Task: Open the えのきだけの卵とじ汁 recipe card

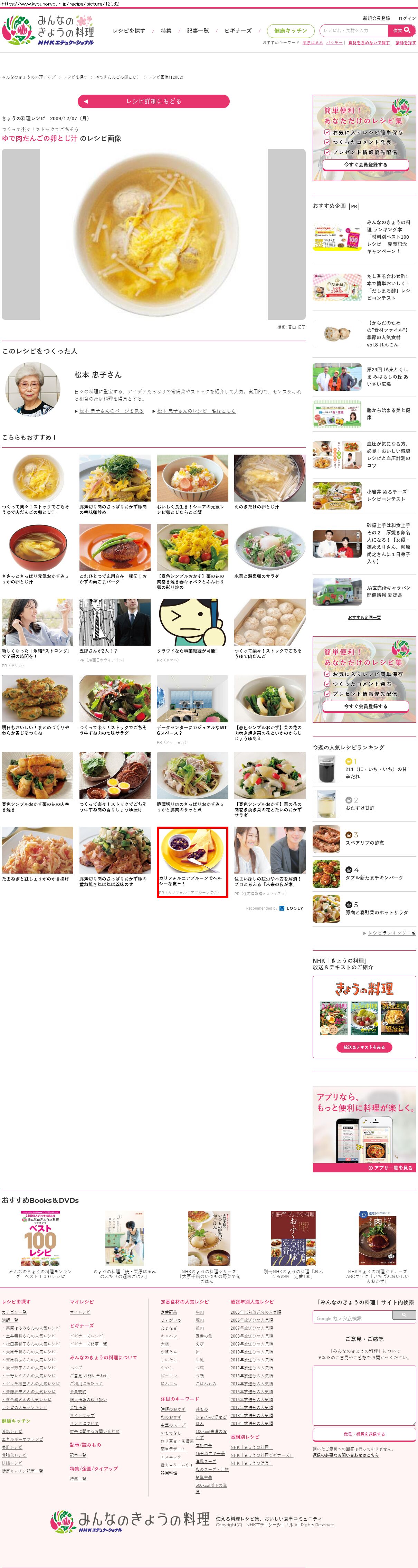Action: tap(269, 485)
